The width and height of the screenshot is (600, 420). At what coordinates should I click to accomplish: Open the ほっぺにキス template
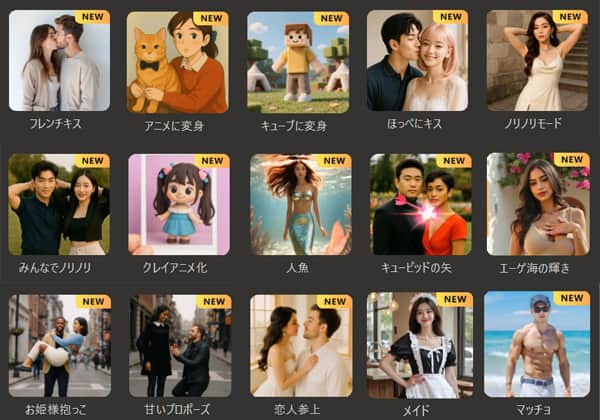pos(417,61)
